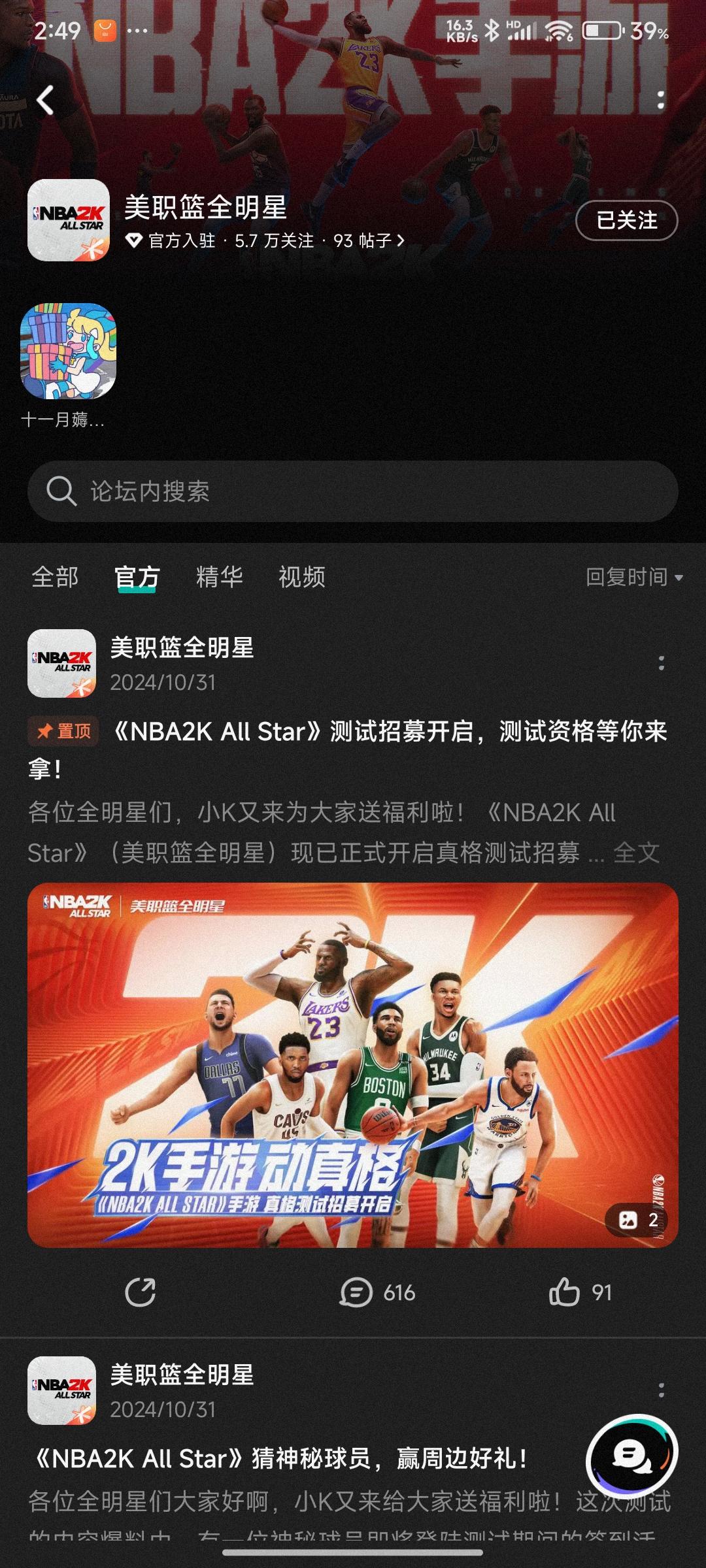The width and height of the screenshot is (706, 1568).
Task: Share the 测试招募开启 post
Action: [140, 1292]
